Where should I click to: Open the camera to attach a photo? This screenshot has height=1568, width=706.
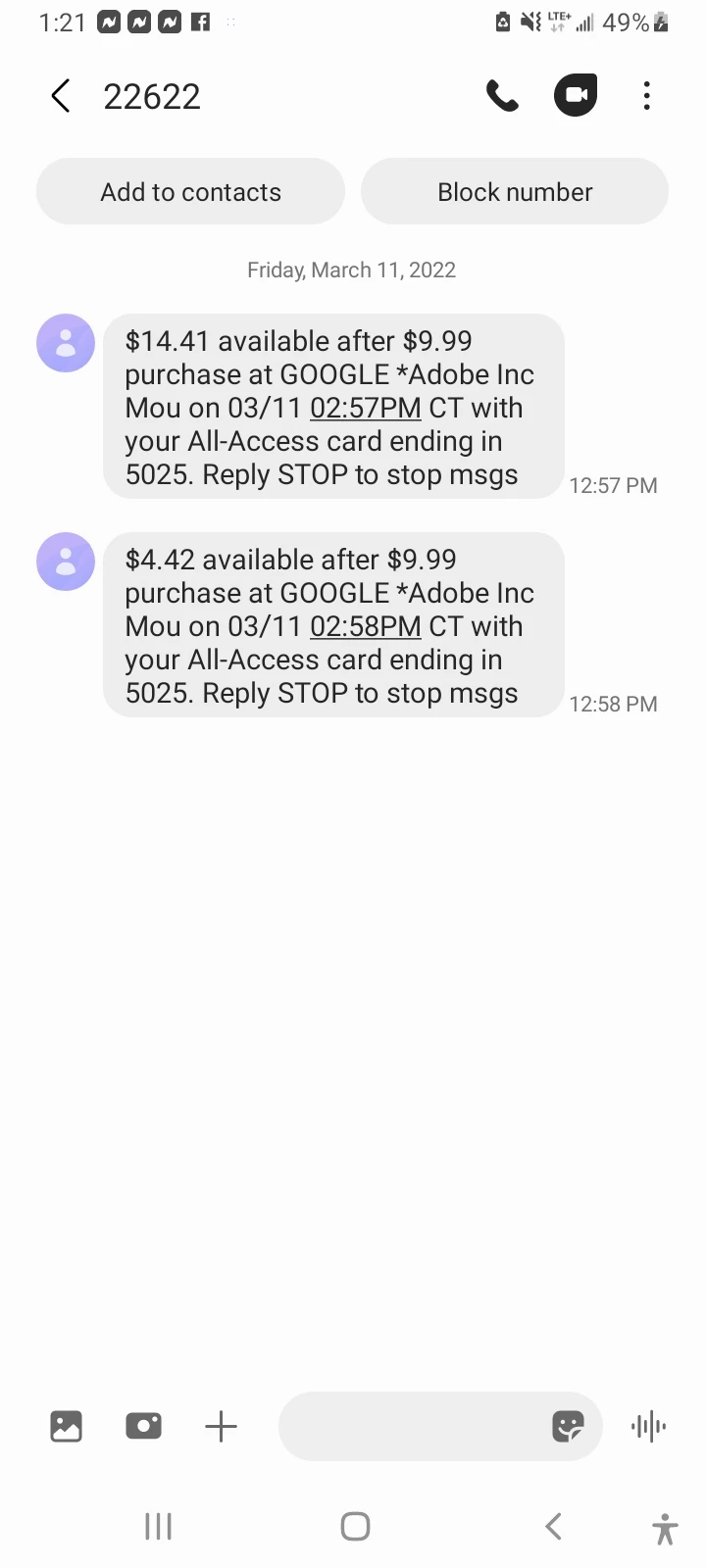tap(143, 1426)
